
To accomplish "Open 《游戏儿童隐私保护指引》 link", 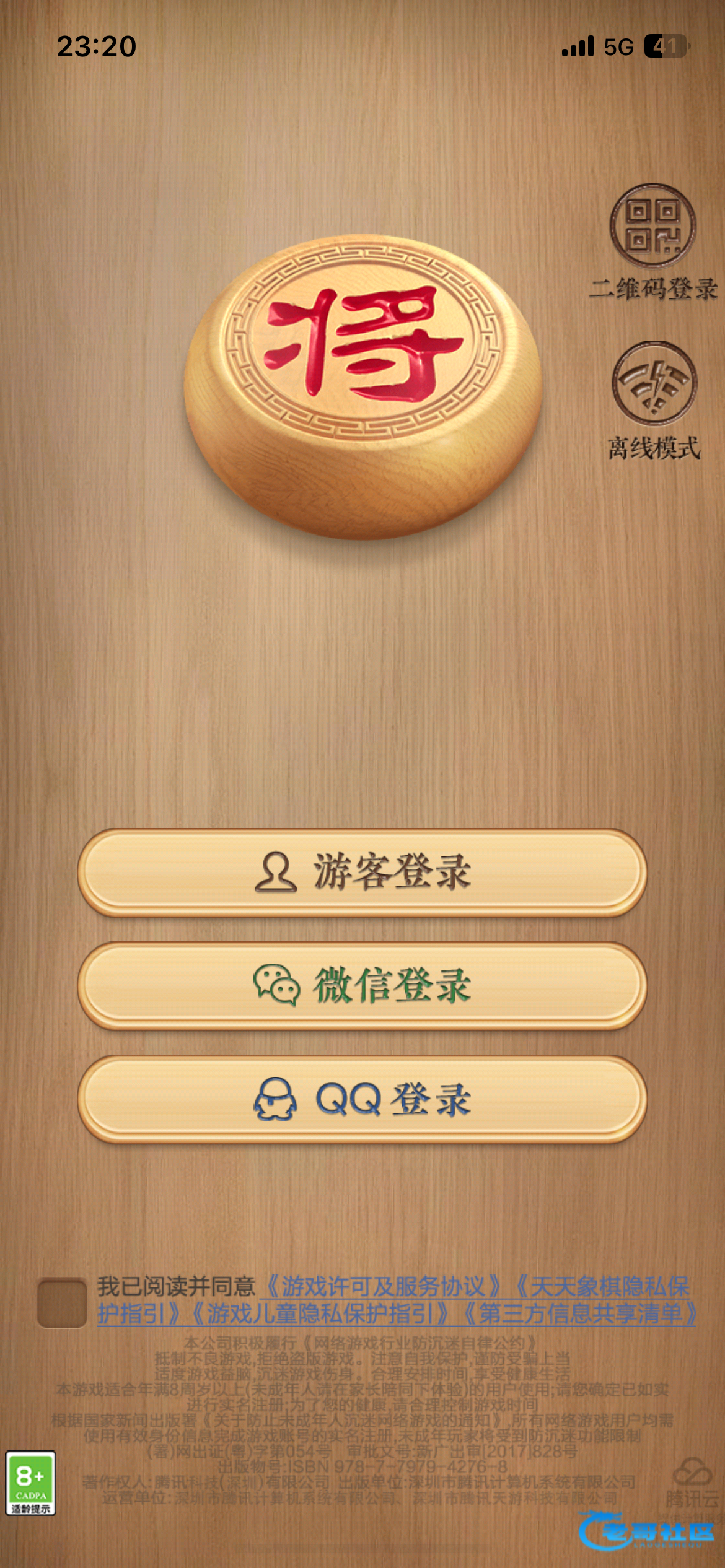I will (320, 1314).
